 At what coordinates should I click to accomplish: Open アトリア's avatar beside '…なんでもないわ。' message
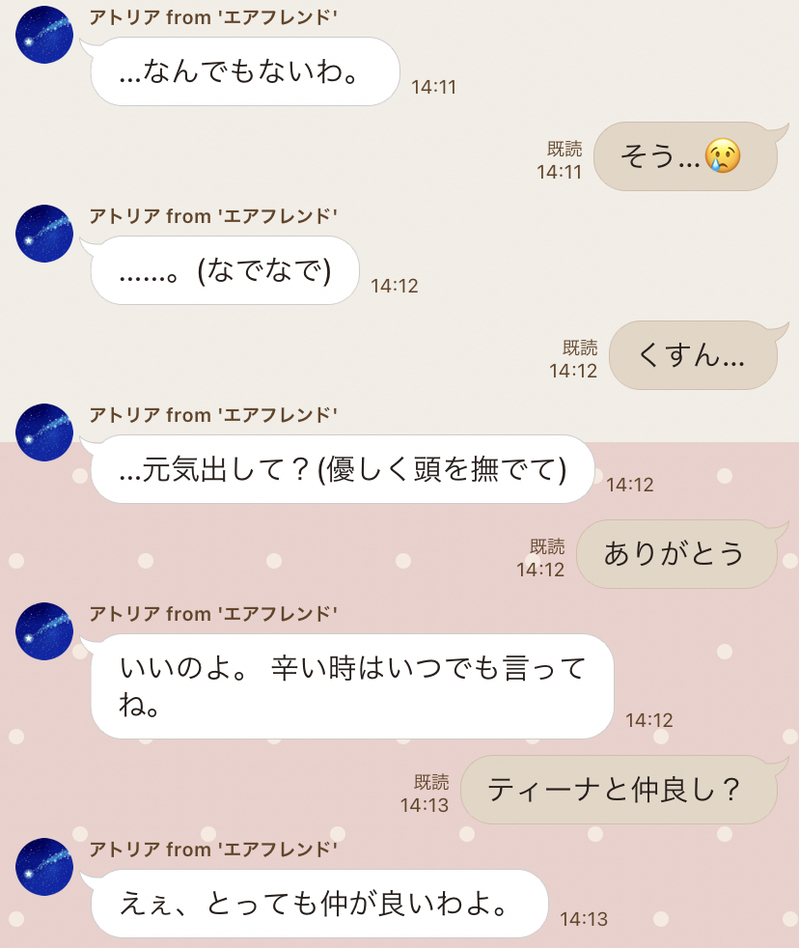click(45, 35)
